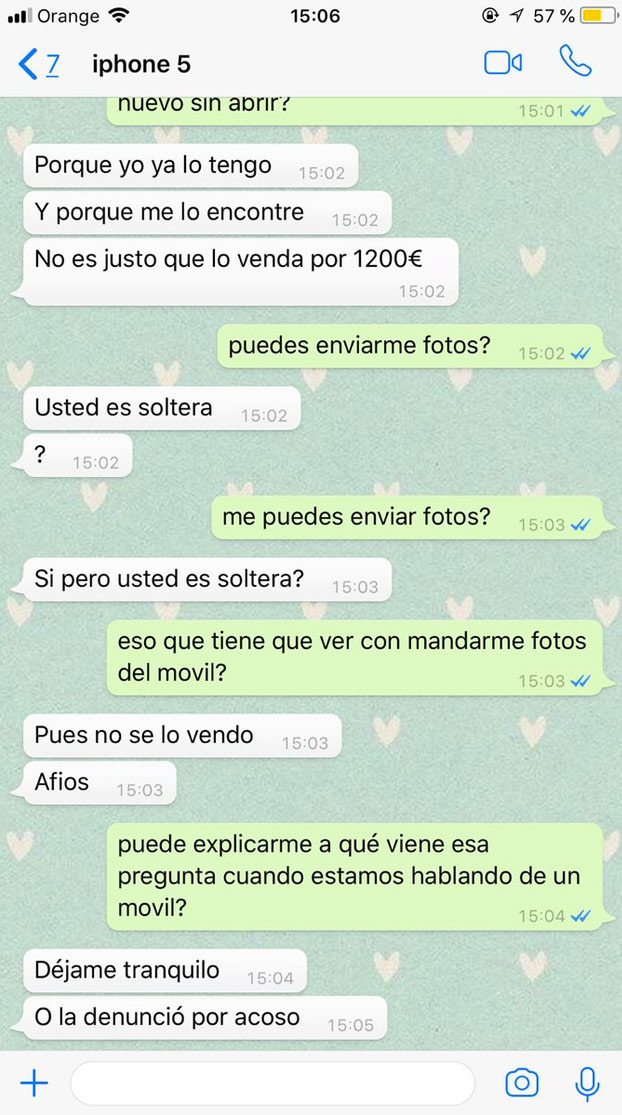Start a voice call with iphone 5
Screen dimensions: 622x1115
pos(575,62)
